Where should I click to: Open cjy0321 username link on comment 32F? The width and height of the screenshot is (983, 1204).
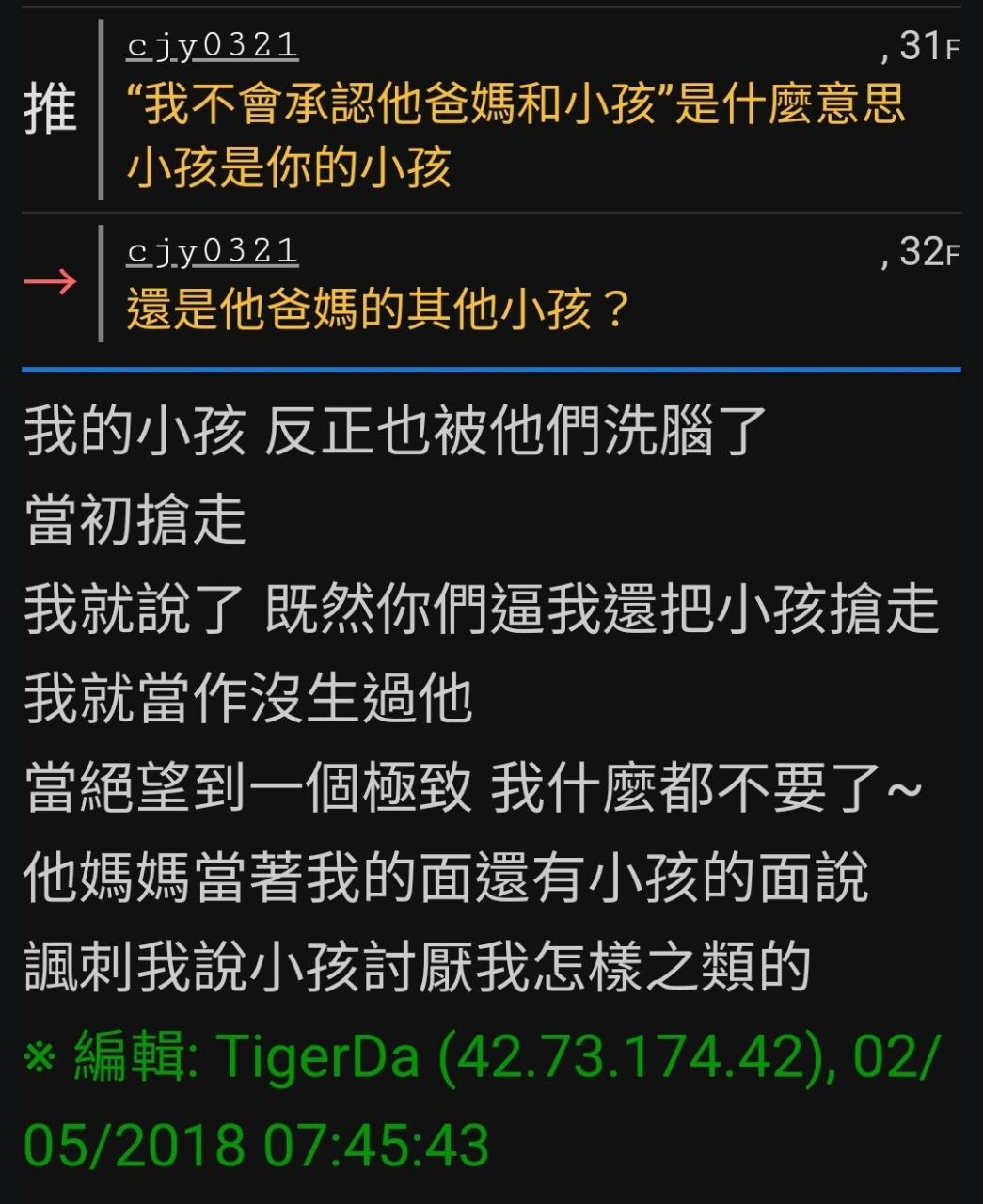(213, 251)
